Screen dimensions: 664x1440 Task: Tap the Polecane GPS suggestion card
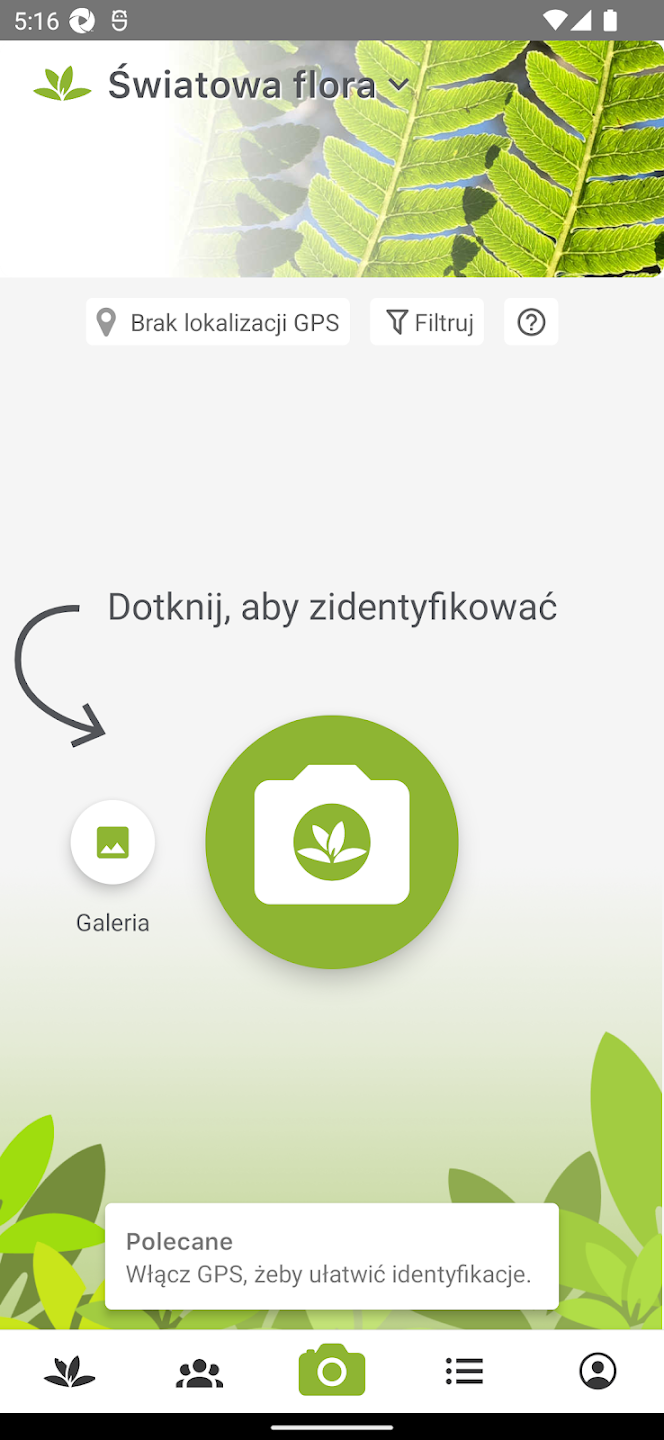[x=332, y=1256]
